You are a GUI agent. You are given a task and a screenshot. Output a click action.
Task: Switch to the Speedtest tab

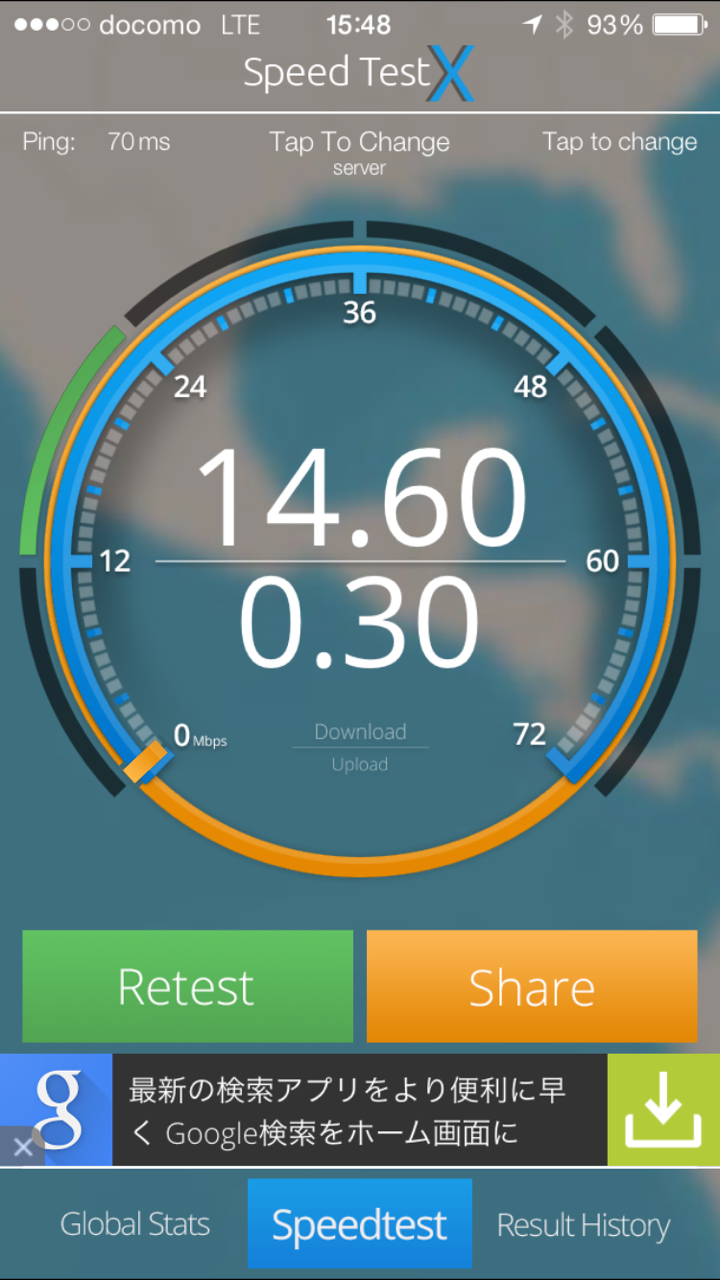point(359,1224)
